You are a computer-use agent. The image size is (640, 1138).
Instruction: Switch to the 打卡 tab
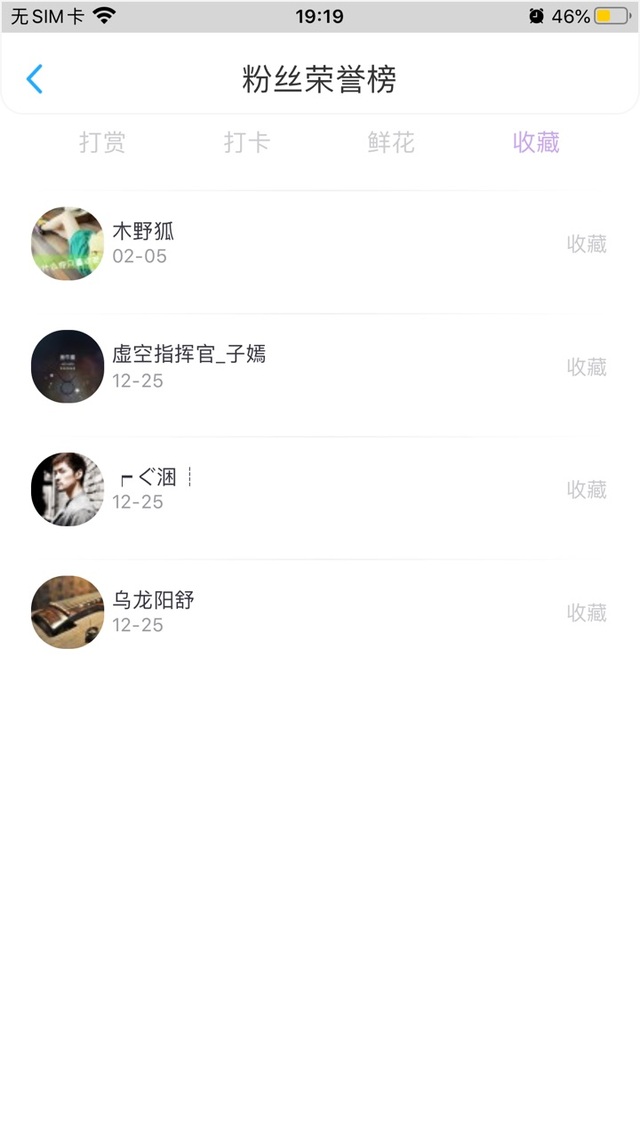(x=247, y=143)
